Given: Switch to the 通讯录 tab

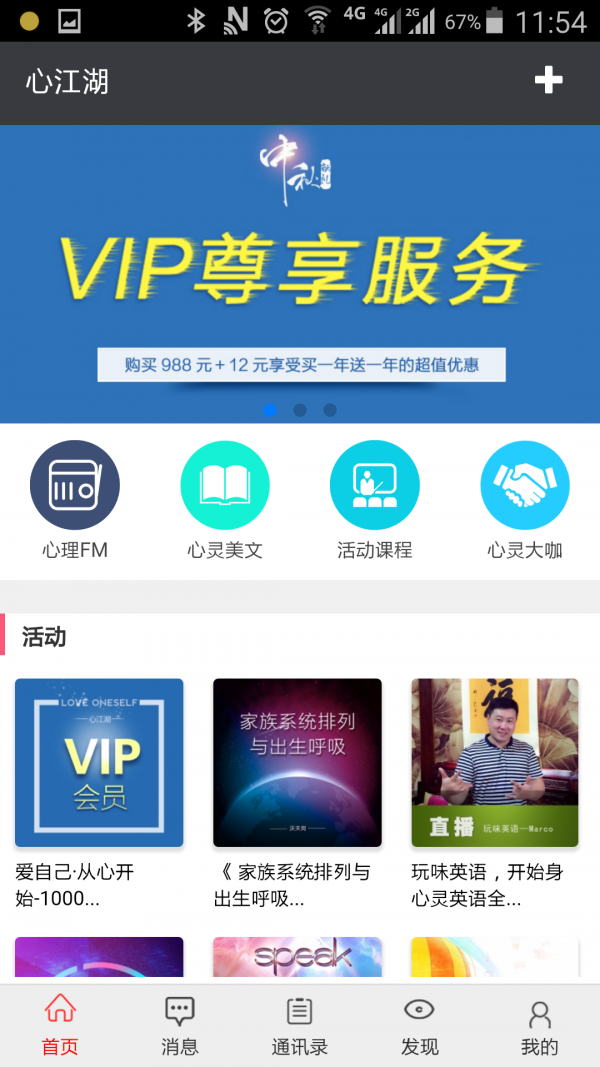Looking at the screenshot, I should coord(300,1025).
